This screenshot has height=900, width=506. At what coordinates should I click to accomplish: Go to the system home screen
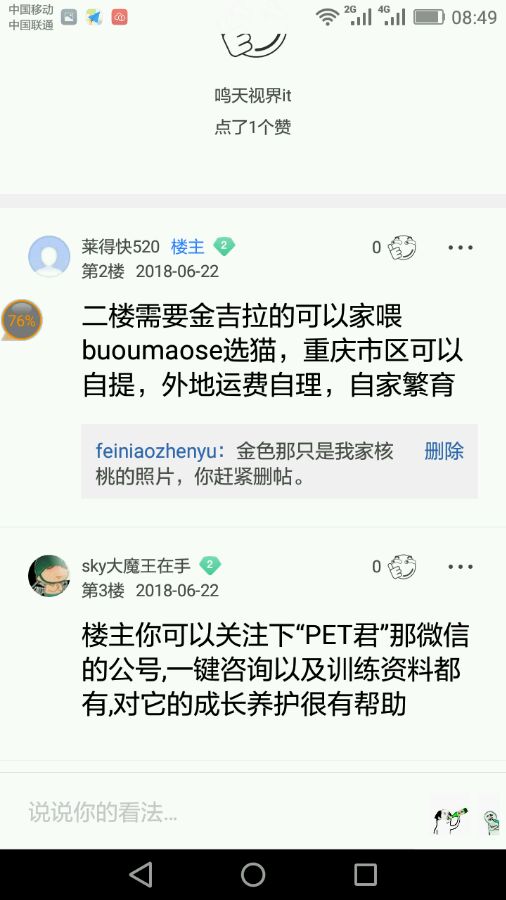click(253, 874)
